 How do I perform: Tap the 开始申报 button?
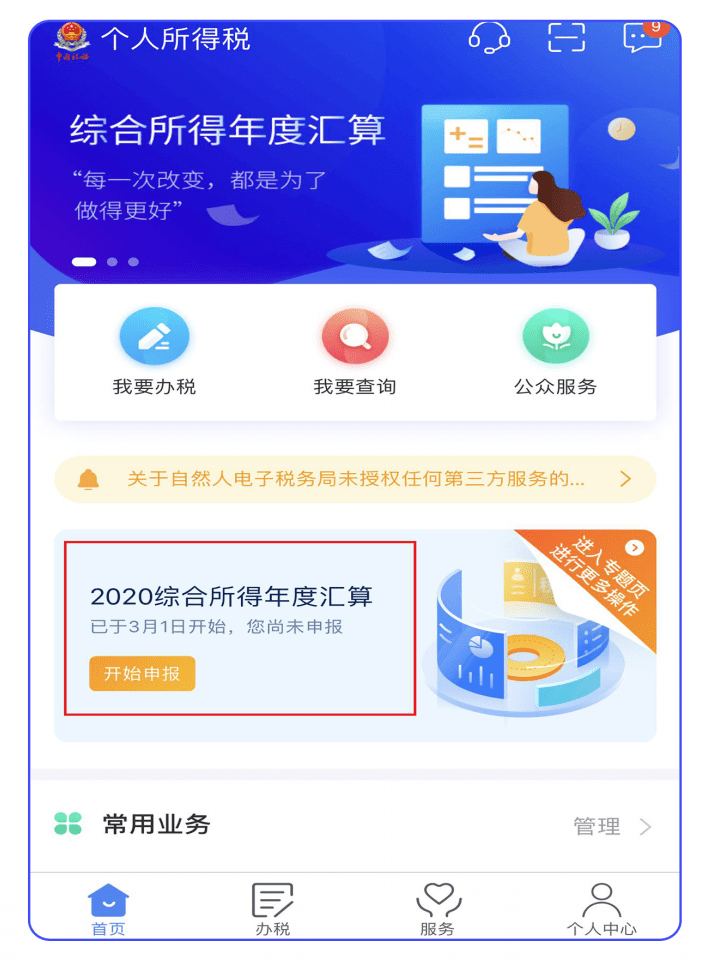(x=142, y=673)
